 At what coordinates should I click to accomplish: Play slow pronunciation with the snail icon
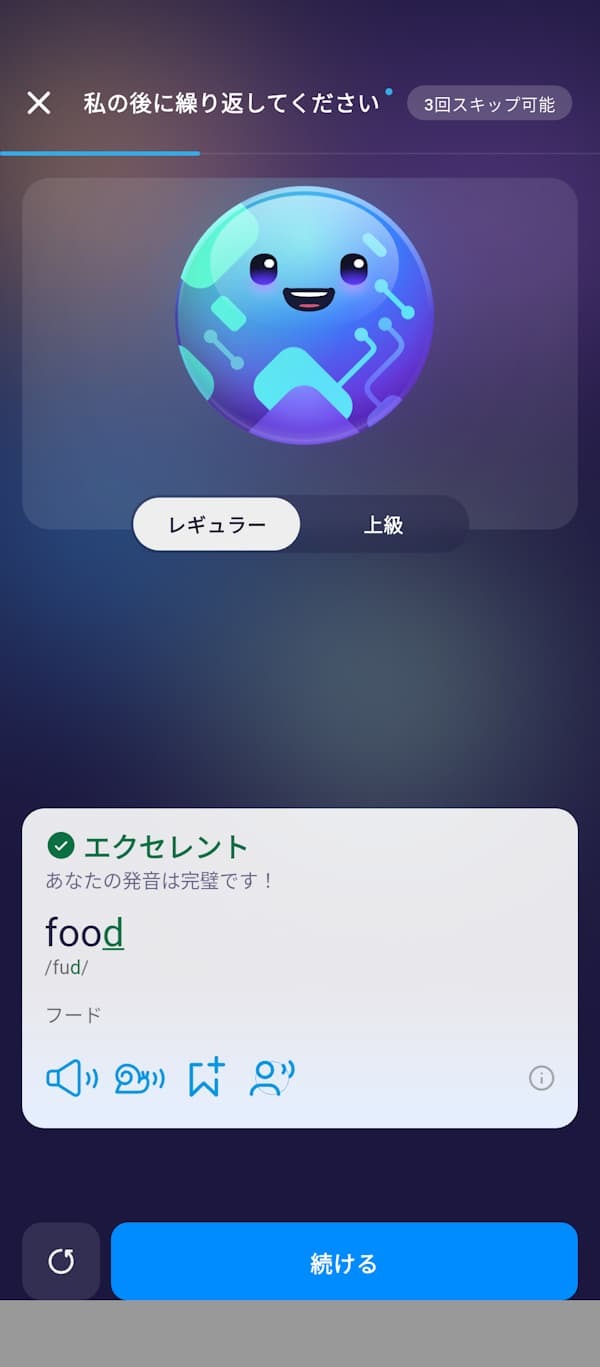click(x=139, y=1078)
